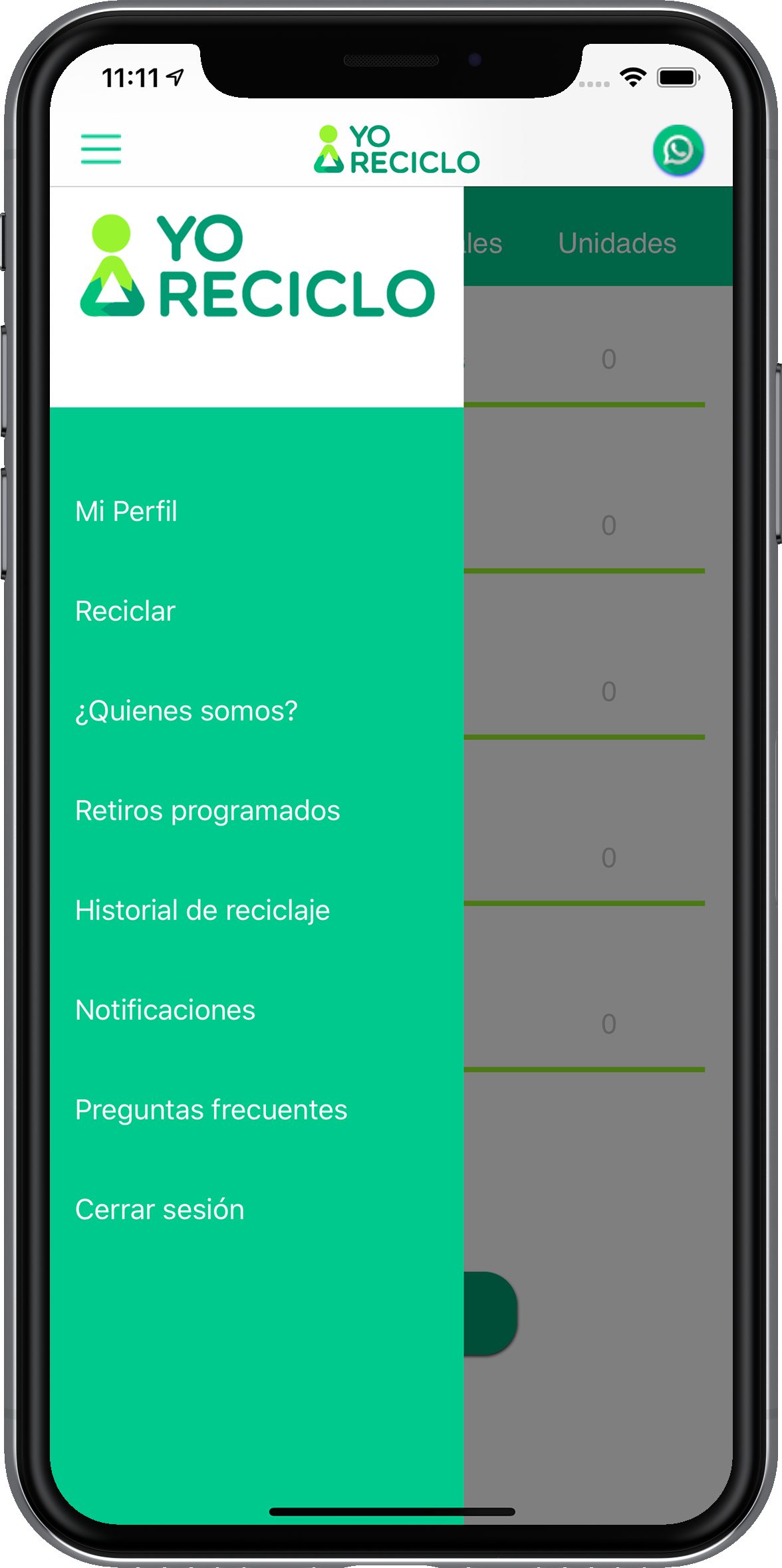
Task: View Historial de reciclaje
Action: tap(202, 910)
